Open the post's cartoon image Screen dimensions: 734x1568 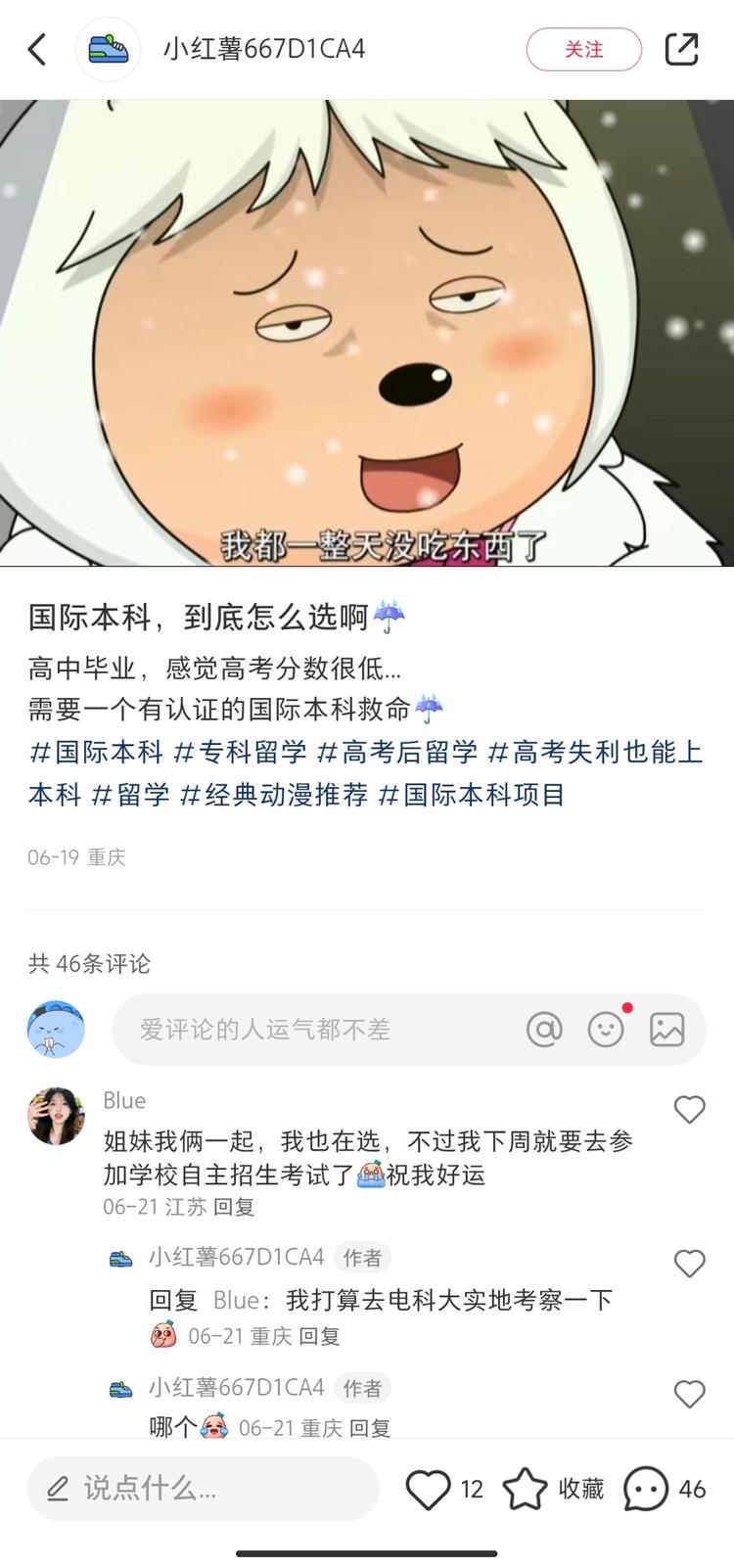point(367,333)
